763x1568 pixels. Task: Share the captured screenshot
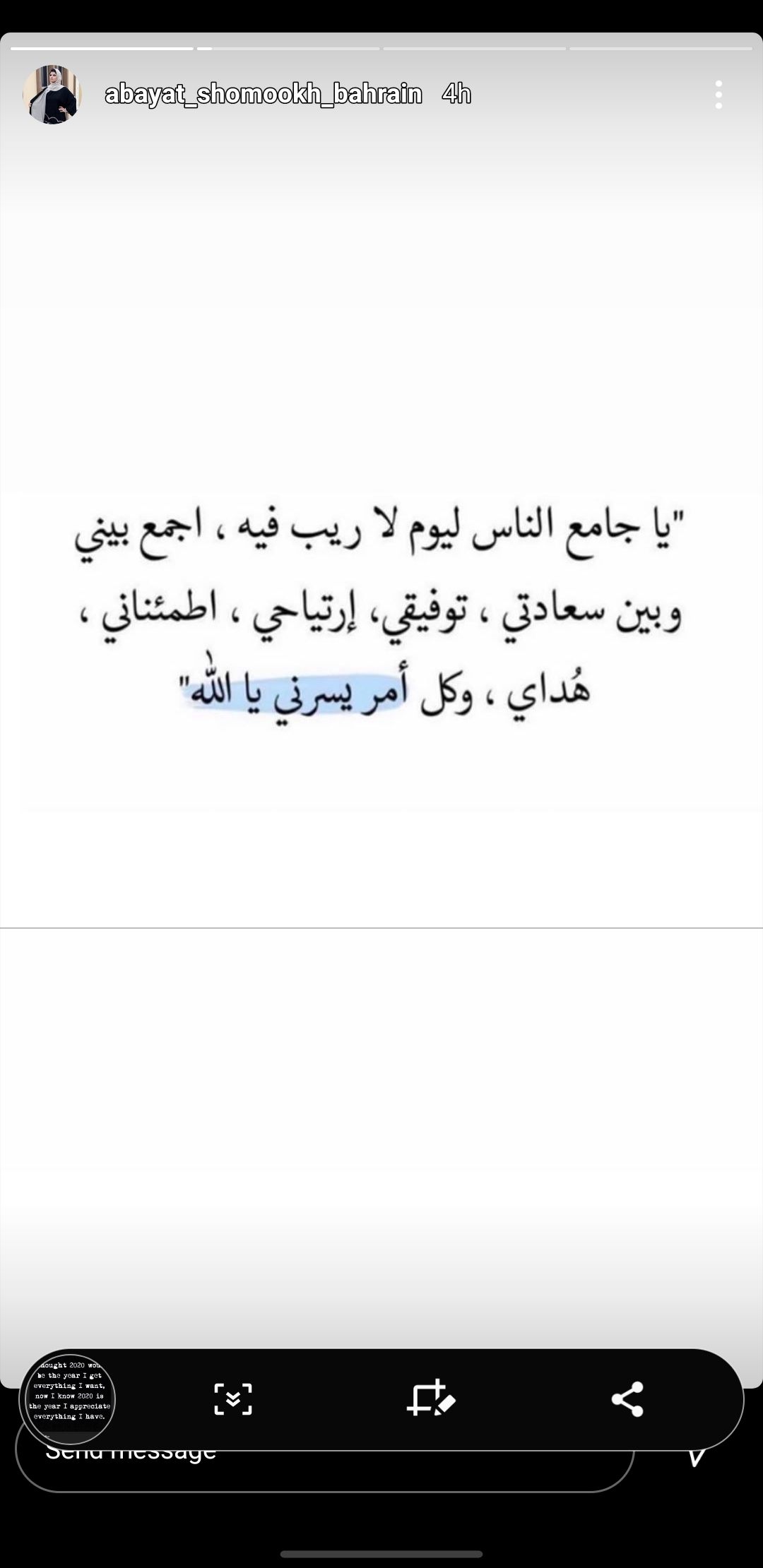[x=627, y=1399]
